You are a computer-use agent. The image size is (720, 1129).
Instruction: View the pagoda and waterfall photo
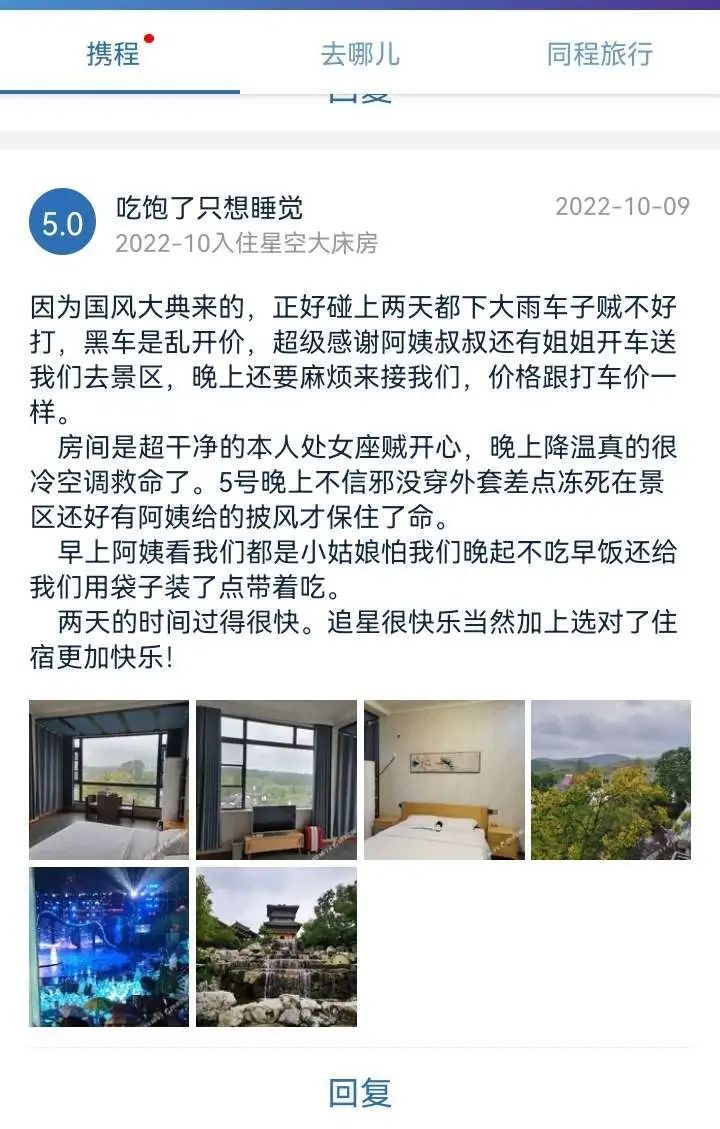(x=276, y=946)
